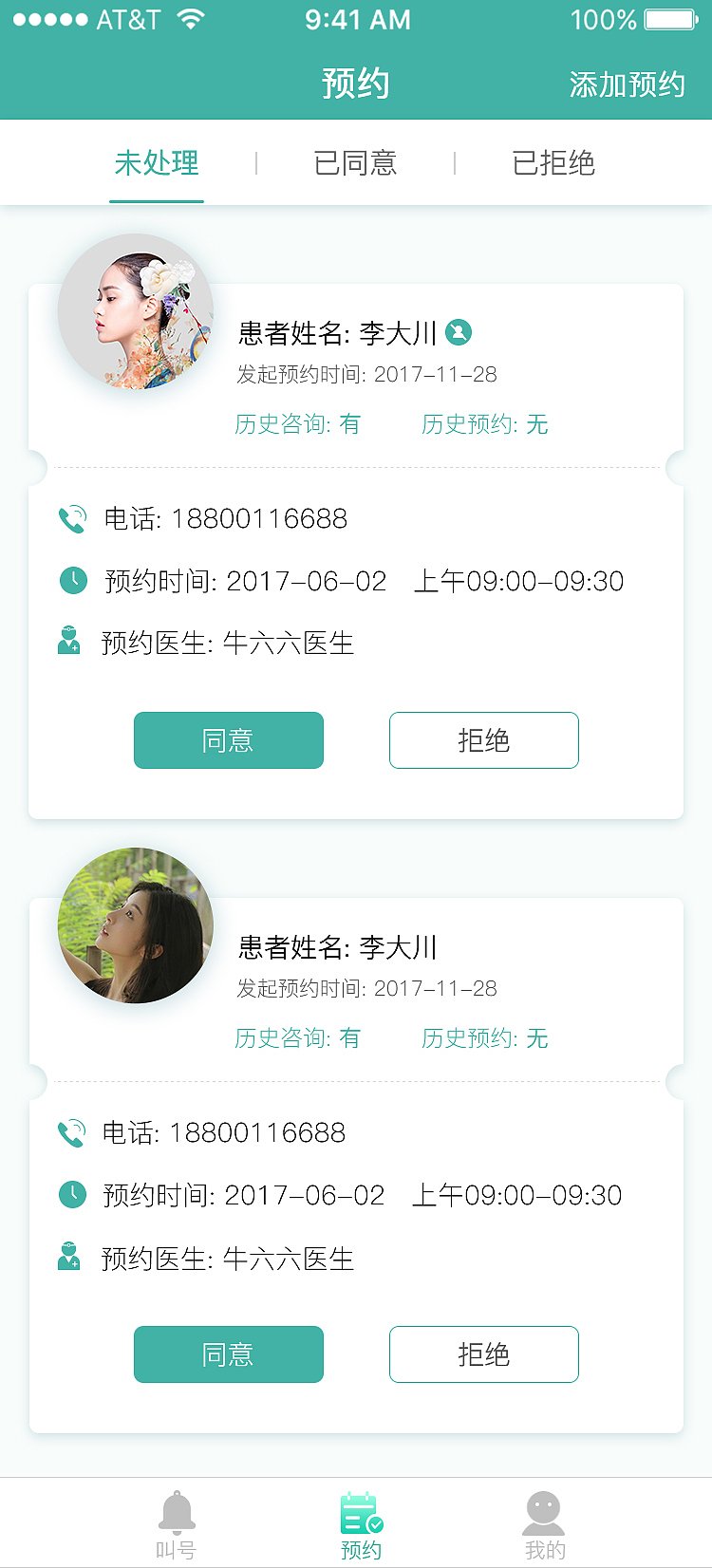Select the phone icon in the first card
The width and height of the screenshot is (712, 1568).
click(x=73, y=519)
